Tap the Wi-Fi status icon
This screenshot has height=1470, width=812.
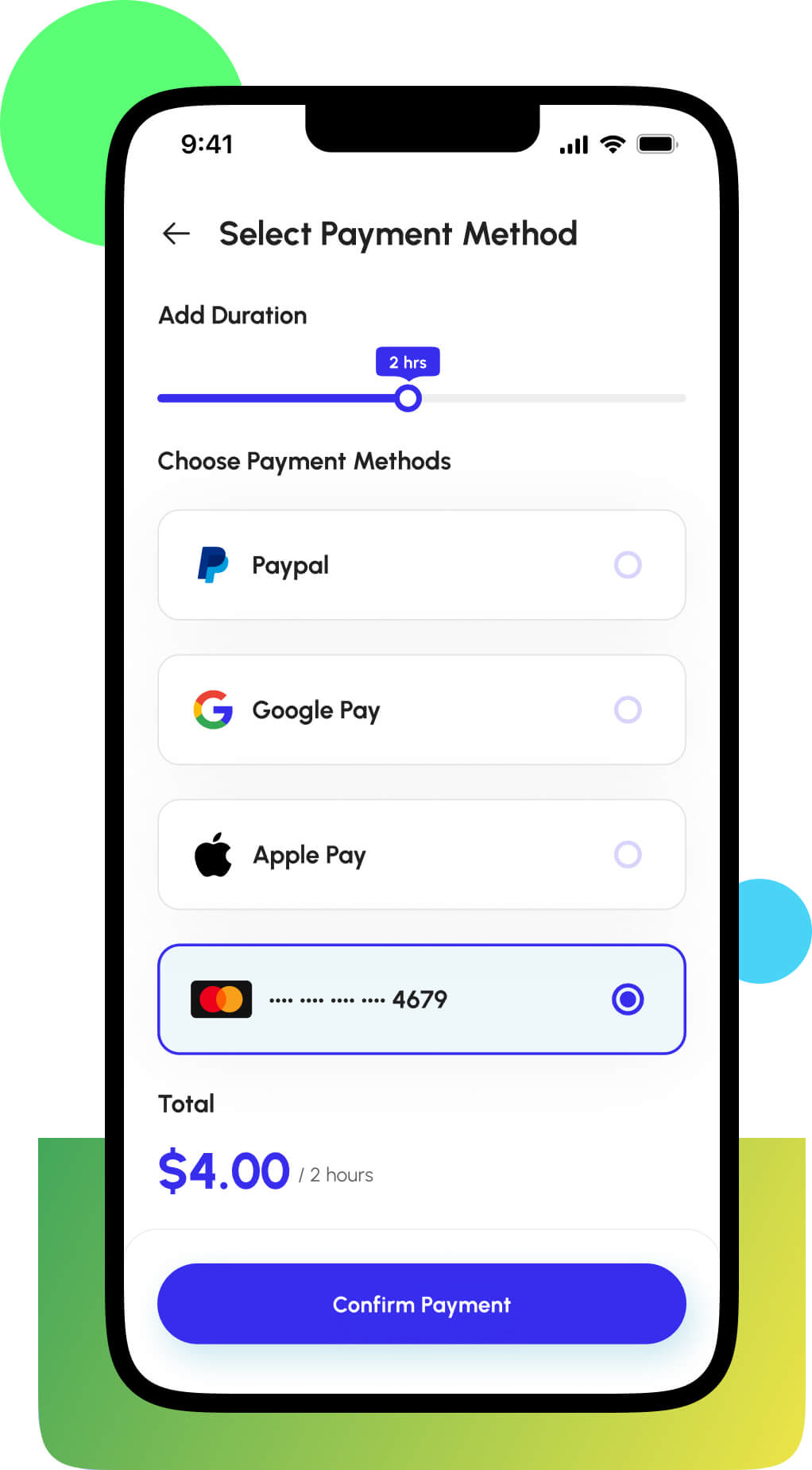pyautogui.click(x=612, y=145)
